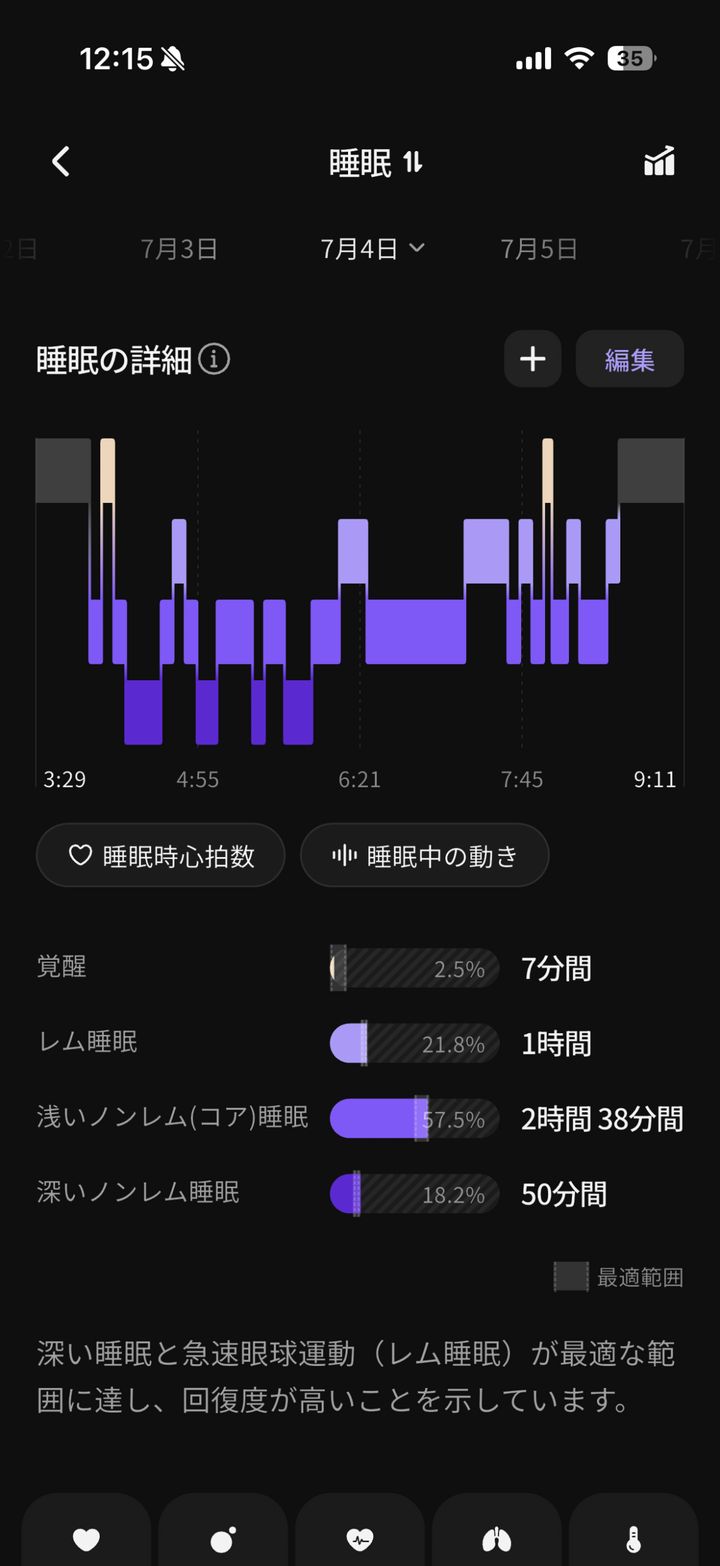Screen dimensions: 720x1566
Task: Open the 睡眠 metric switcher in the title
Action: (376, 162)
